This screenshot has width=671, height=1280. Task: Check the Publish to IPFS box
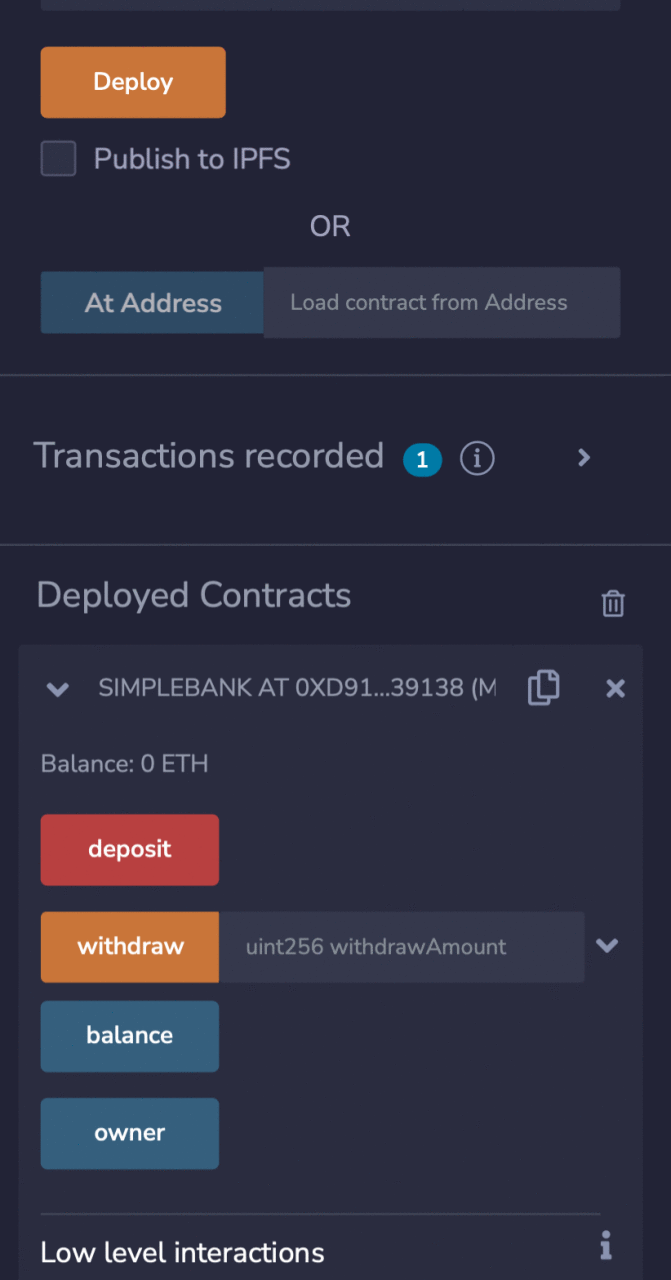click(58, 158)
